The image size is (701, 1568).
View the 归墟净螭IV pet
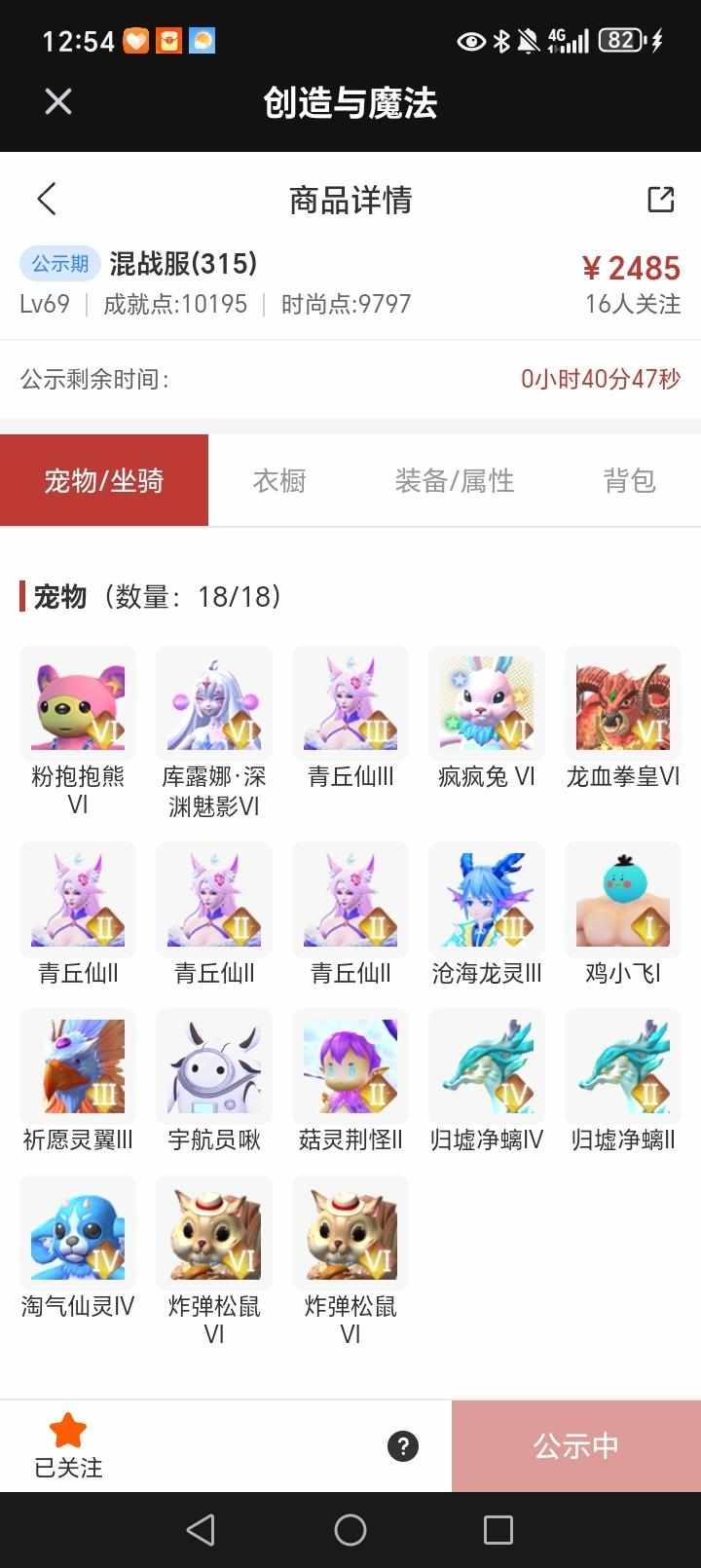pyautogui.click(x=487, y=1066)
